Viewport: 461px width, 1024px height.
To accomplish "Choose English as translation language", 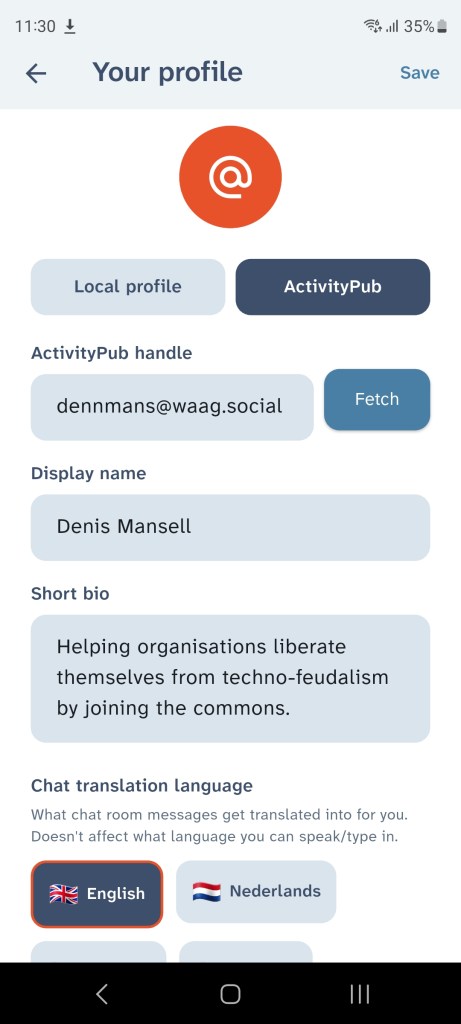I will 97,893.
